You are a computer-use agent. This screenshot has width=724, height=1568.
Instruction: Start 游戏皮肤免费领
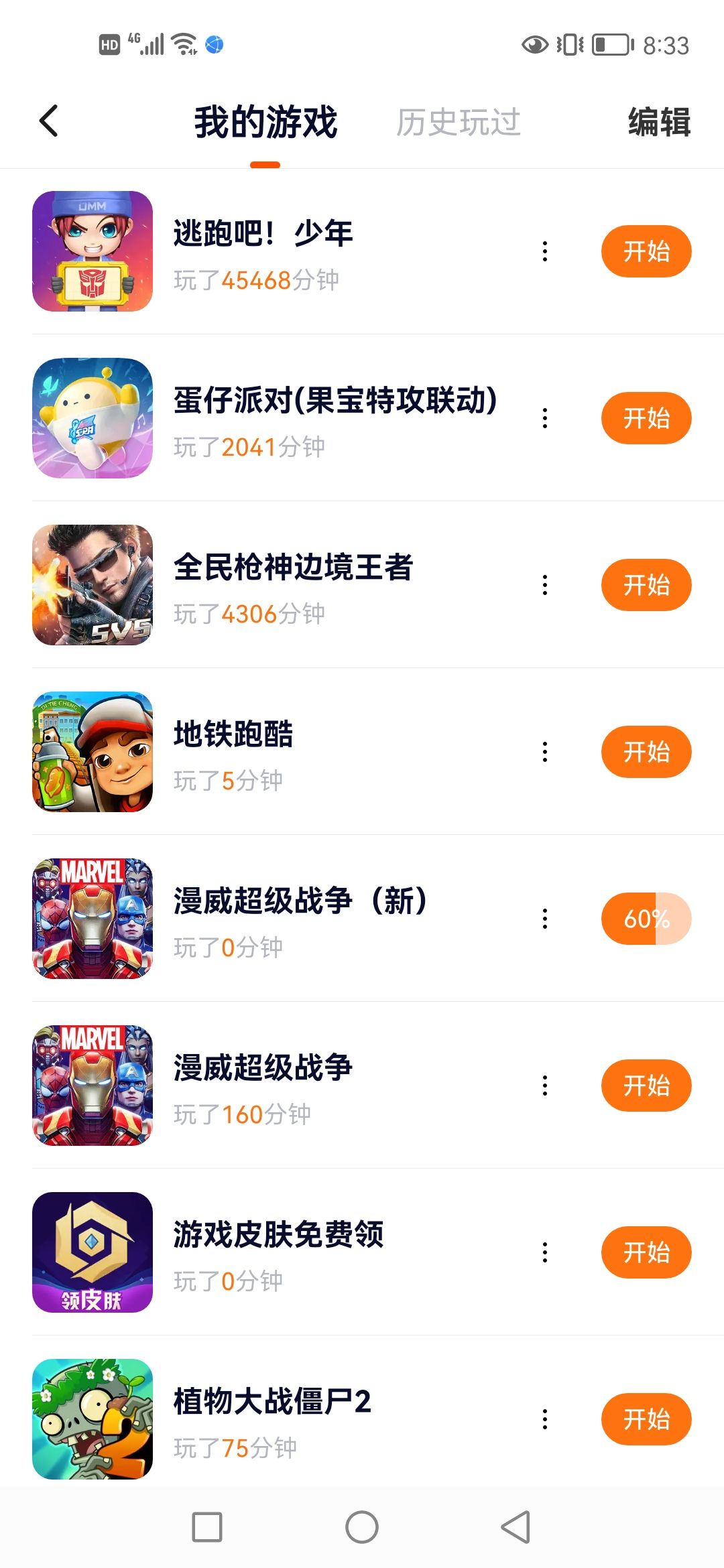(x=646, y=1252)
